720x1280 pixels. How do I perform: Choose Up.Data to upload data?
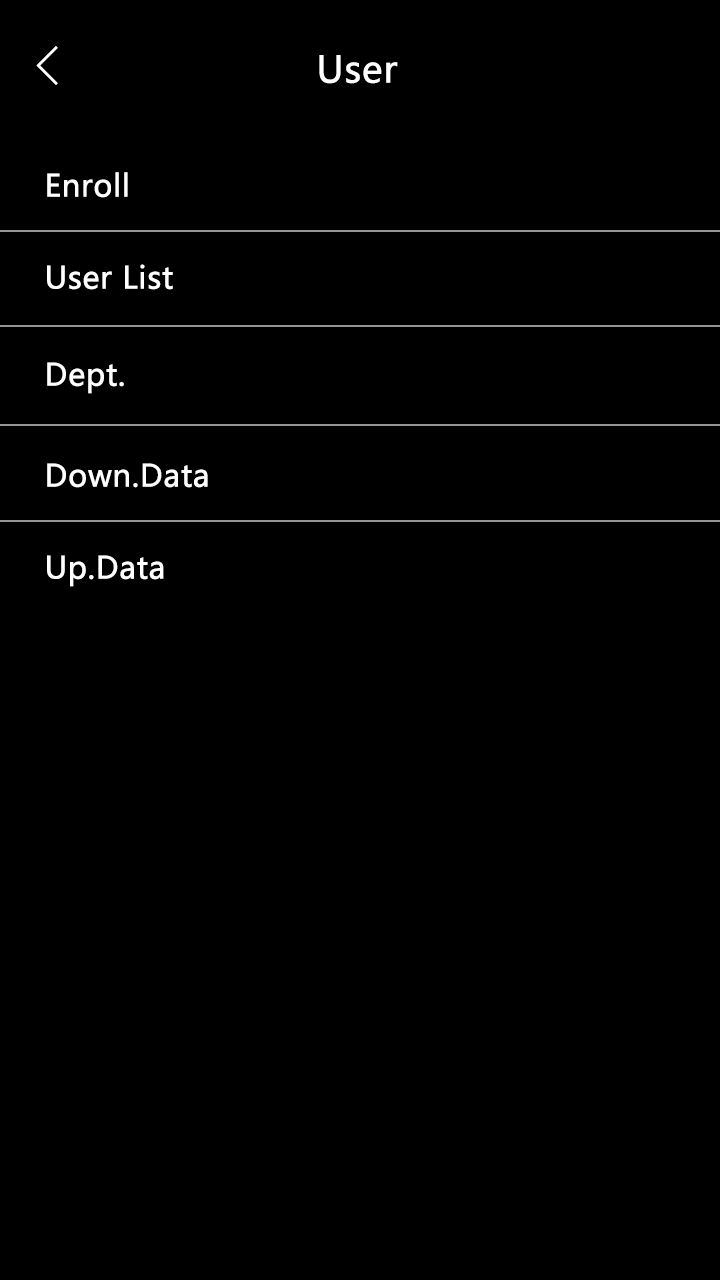105,568
